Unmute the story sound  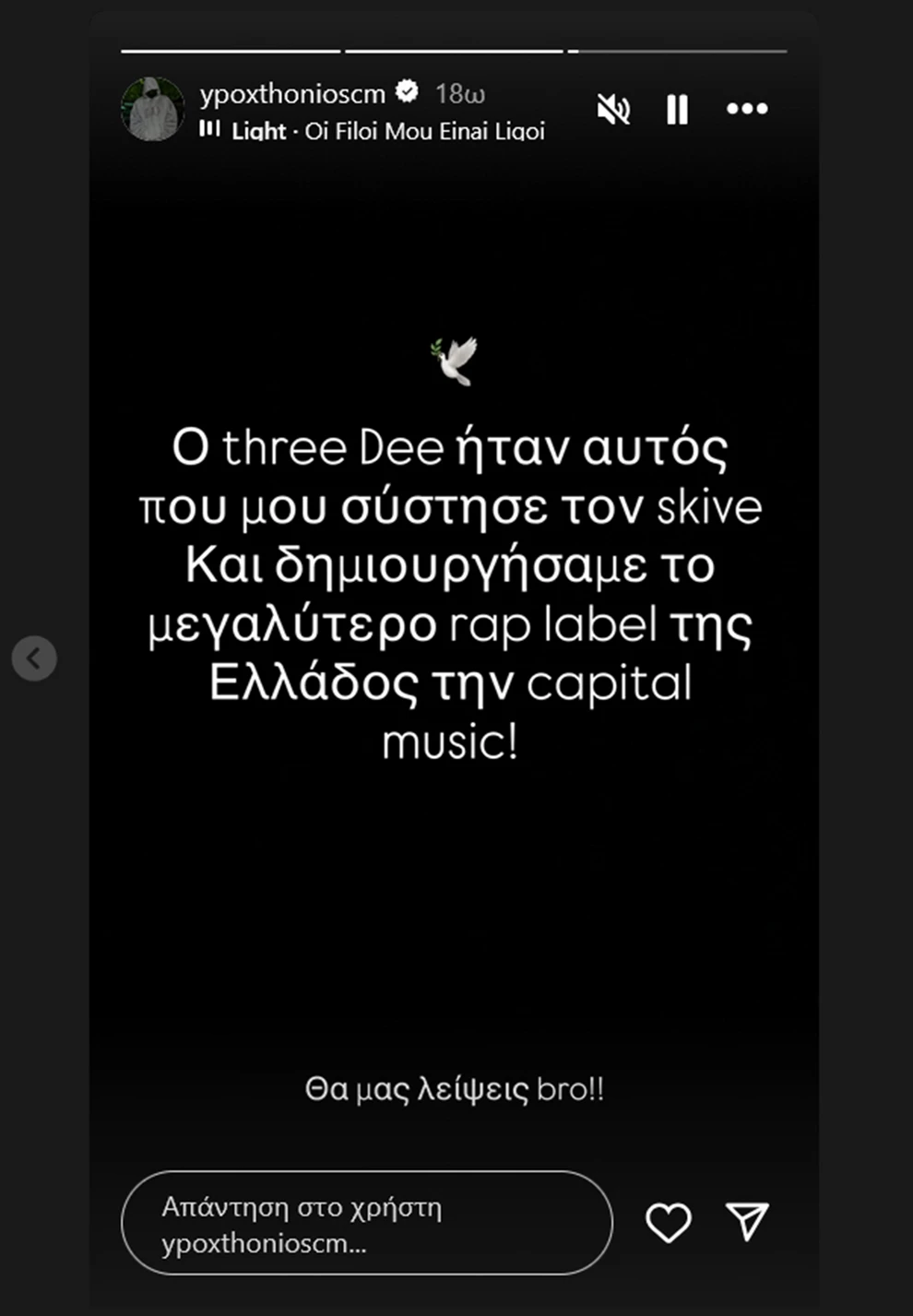612,109
